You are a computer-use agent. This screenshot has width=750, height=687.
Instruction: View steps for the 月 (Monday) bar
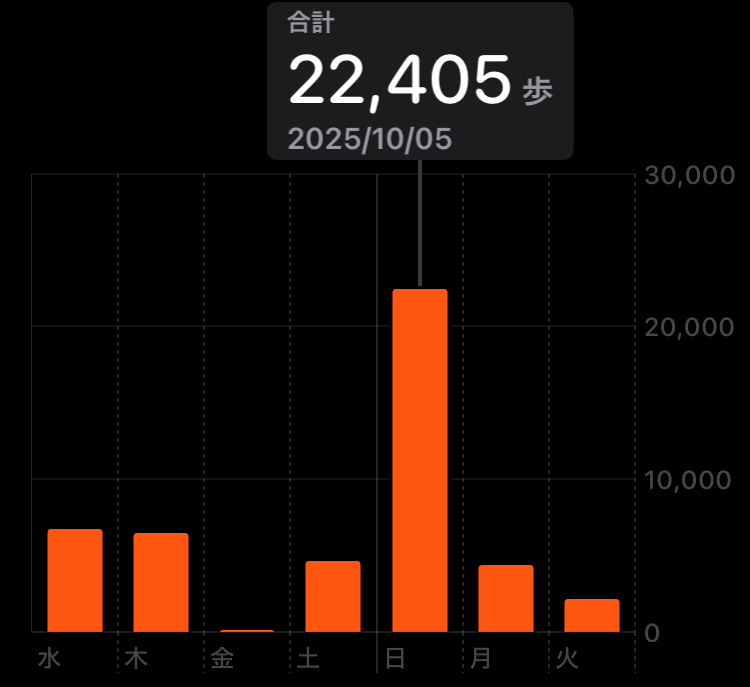[505, 599]
